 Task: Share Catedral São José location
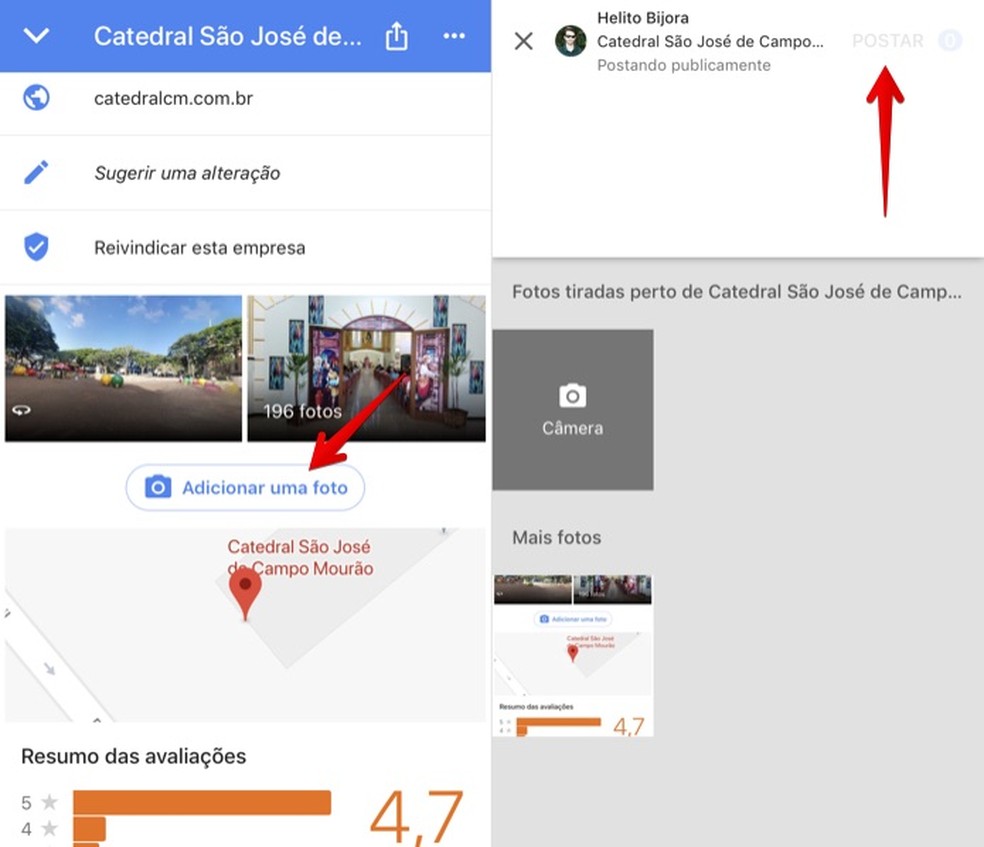pyautogui.click(x=397, y=37)
